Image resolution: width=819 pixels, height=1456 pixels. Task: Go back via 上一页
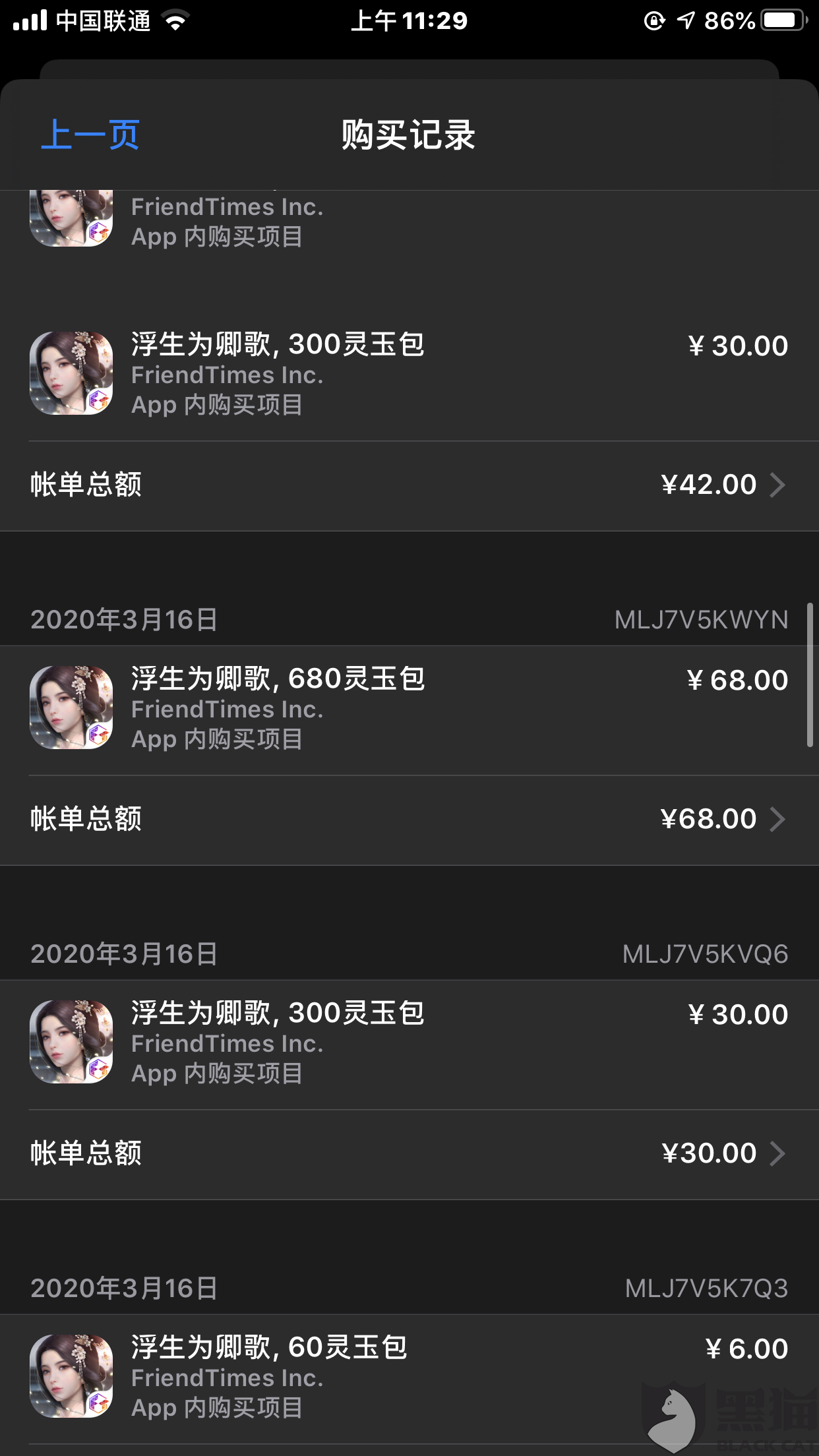click(90, 135)
